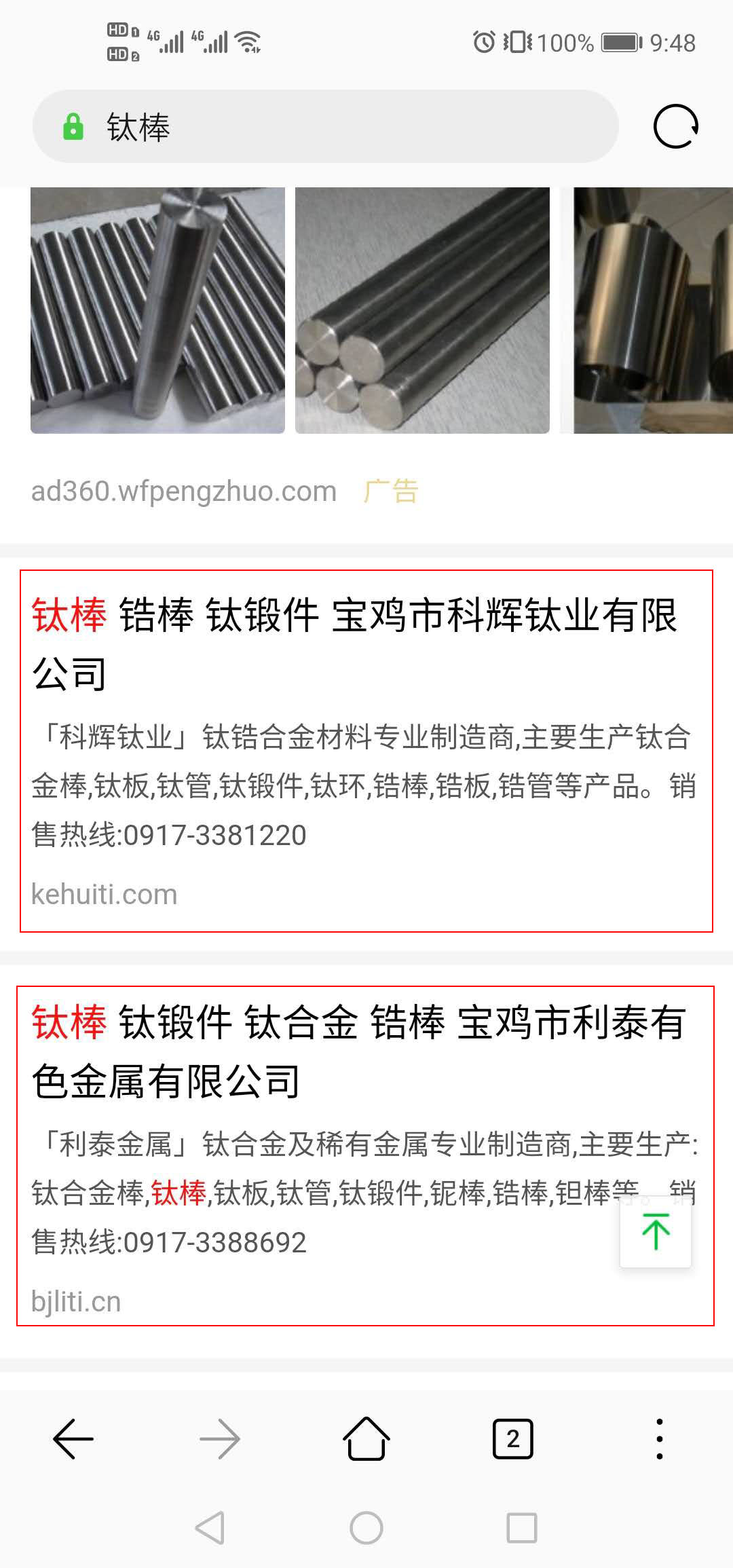Viewport: 733px width, 1568px height.
Task: Go forward in the browser
Action: (220, 1438)
